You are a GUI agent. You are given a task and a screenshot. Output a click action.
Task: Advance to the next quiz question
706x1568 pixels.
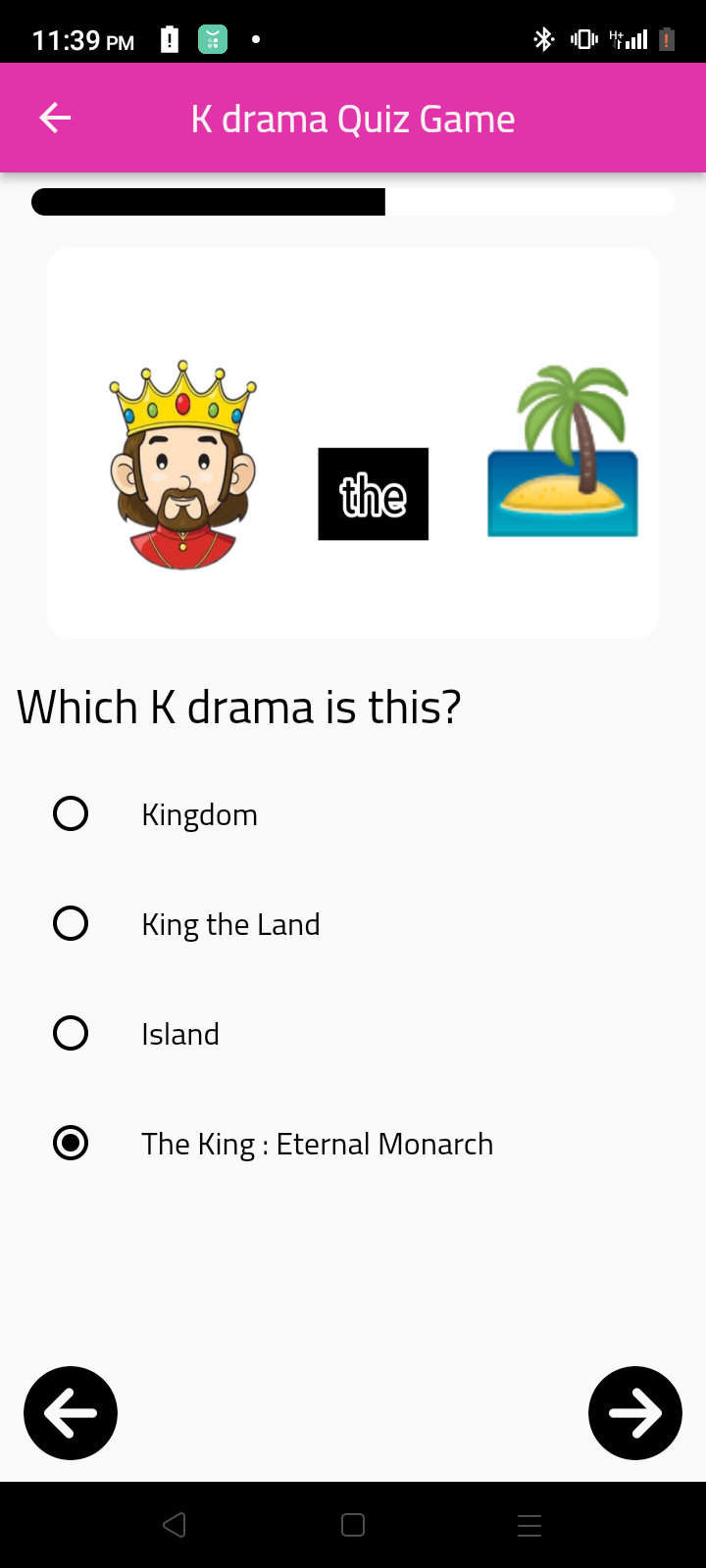pyautogui.click(x=634, y=1412)
